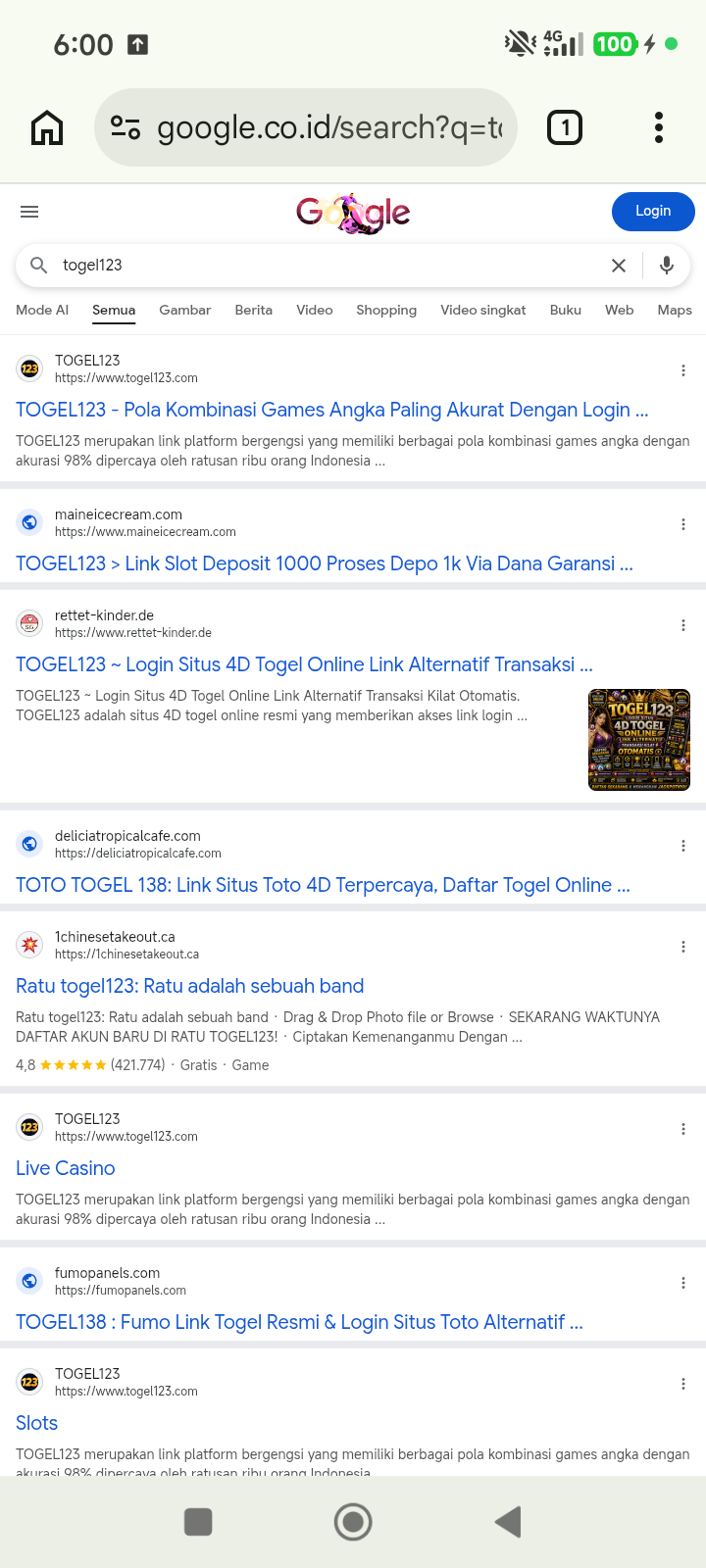Switch to the Gambar tab
The image size is (706, 1568).
click(x=185, y=310)
